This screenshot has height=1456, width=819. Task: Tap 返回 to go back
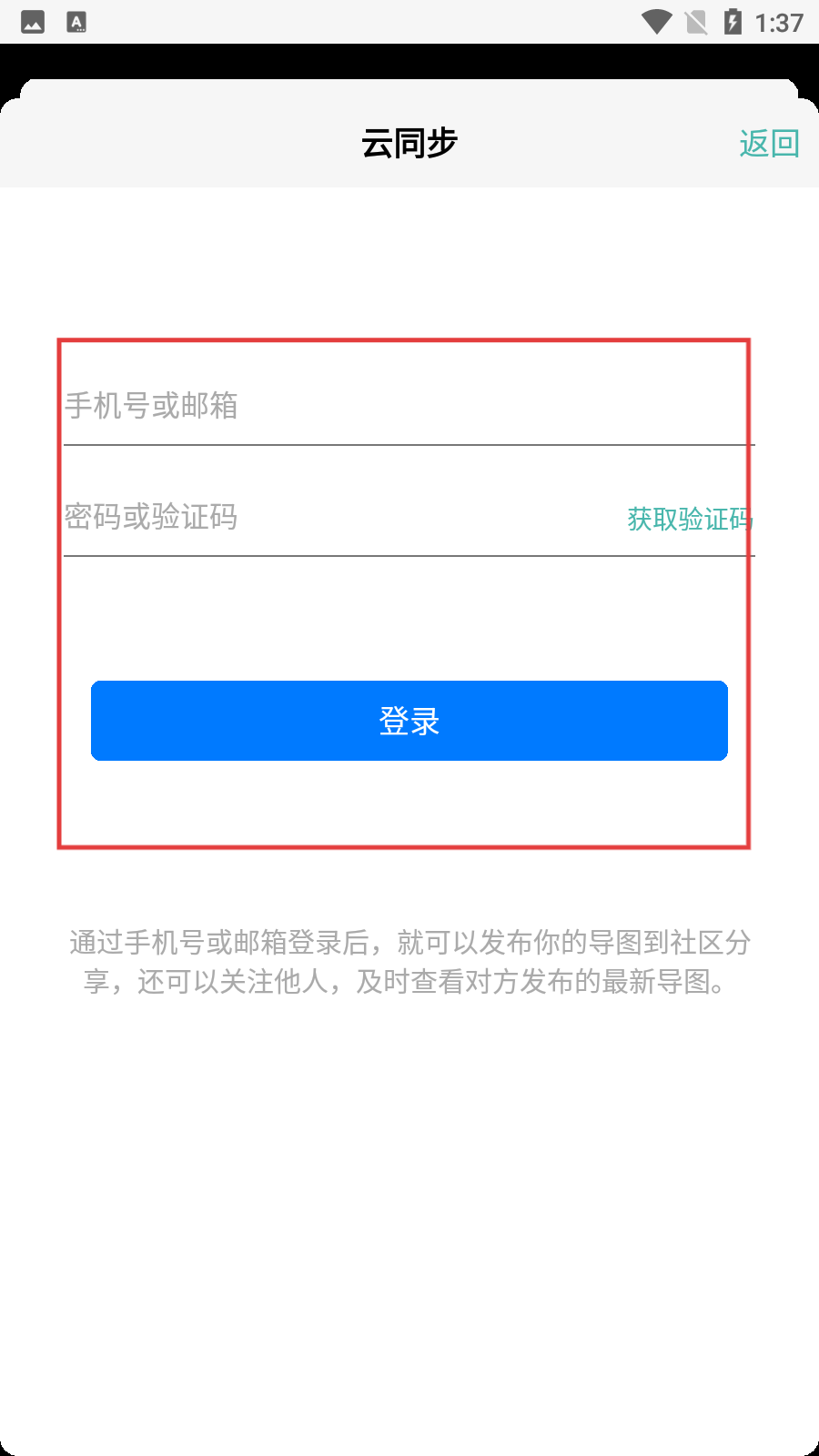[769, 144]
